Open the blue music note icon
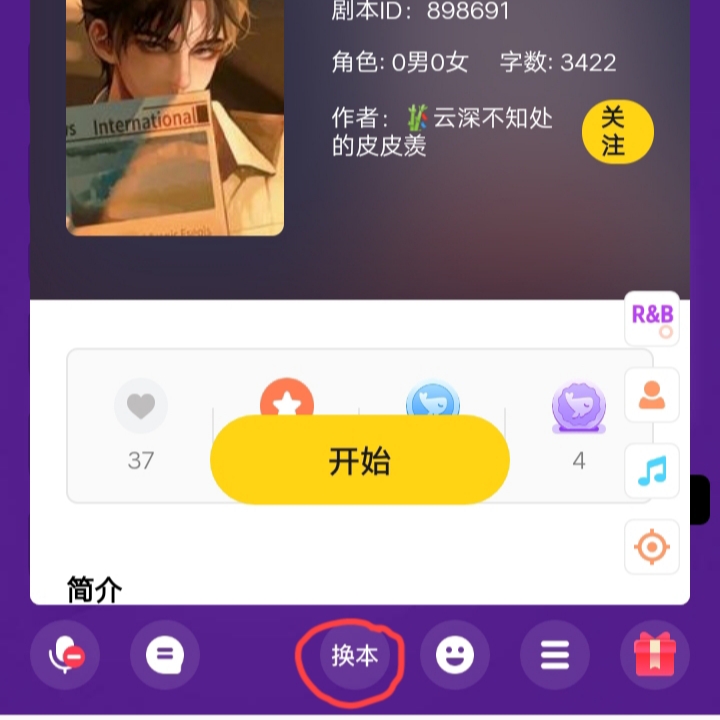The image size is (720, 720). pos(652,471)
